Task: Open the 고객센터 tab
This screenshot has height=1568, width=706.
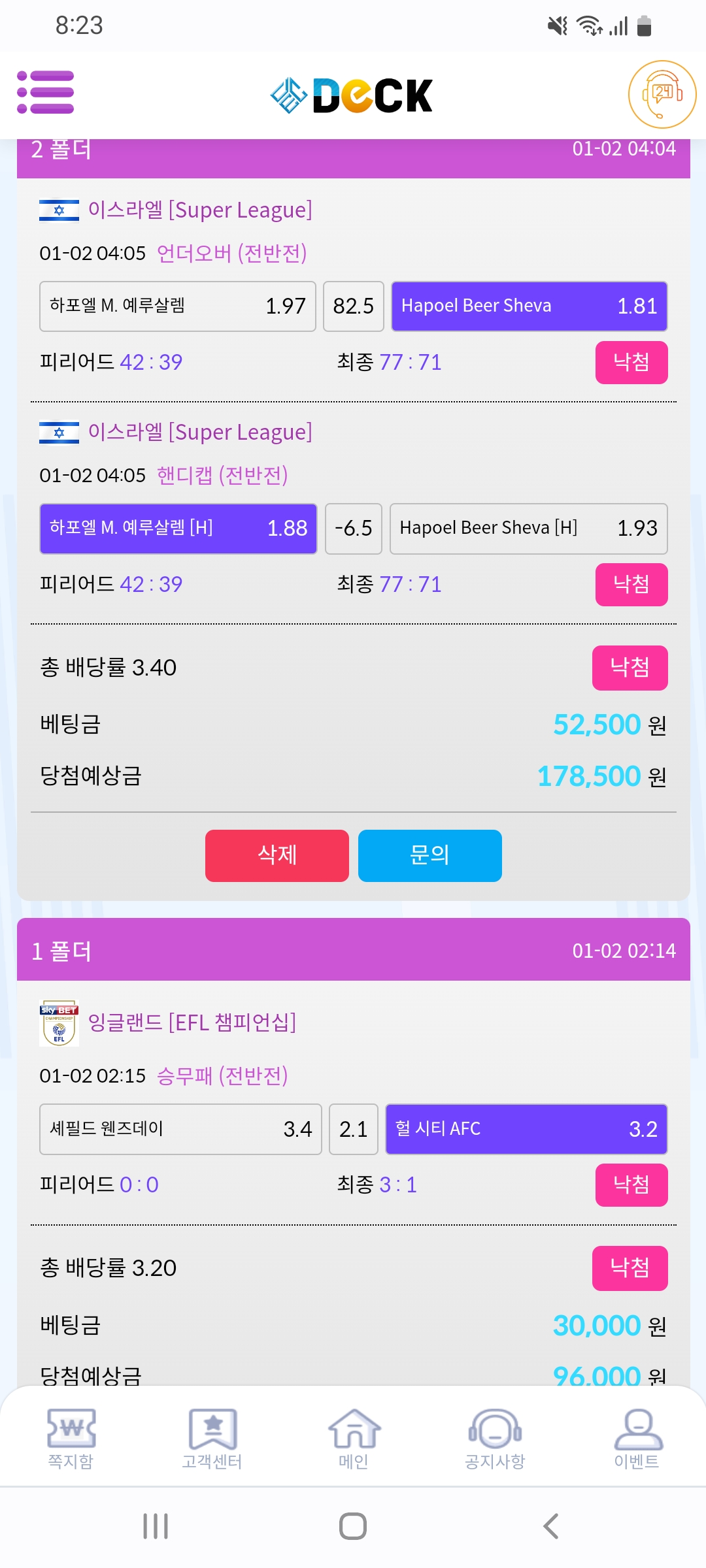Action: click(212, 1439)
